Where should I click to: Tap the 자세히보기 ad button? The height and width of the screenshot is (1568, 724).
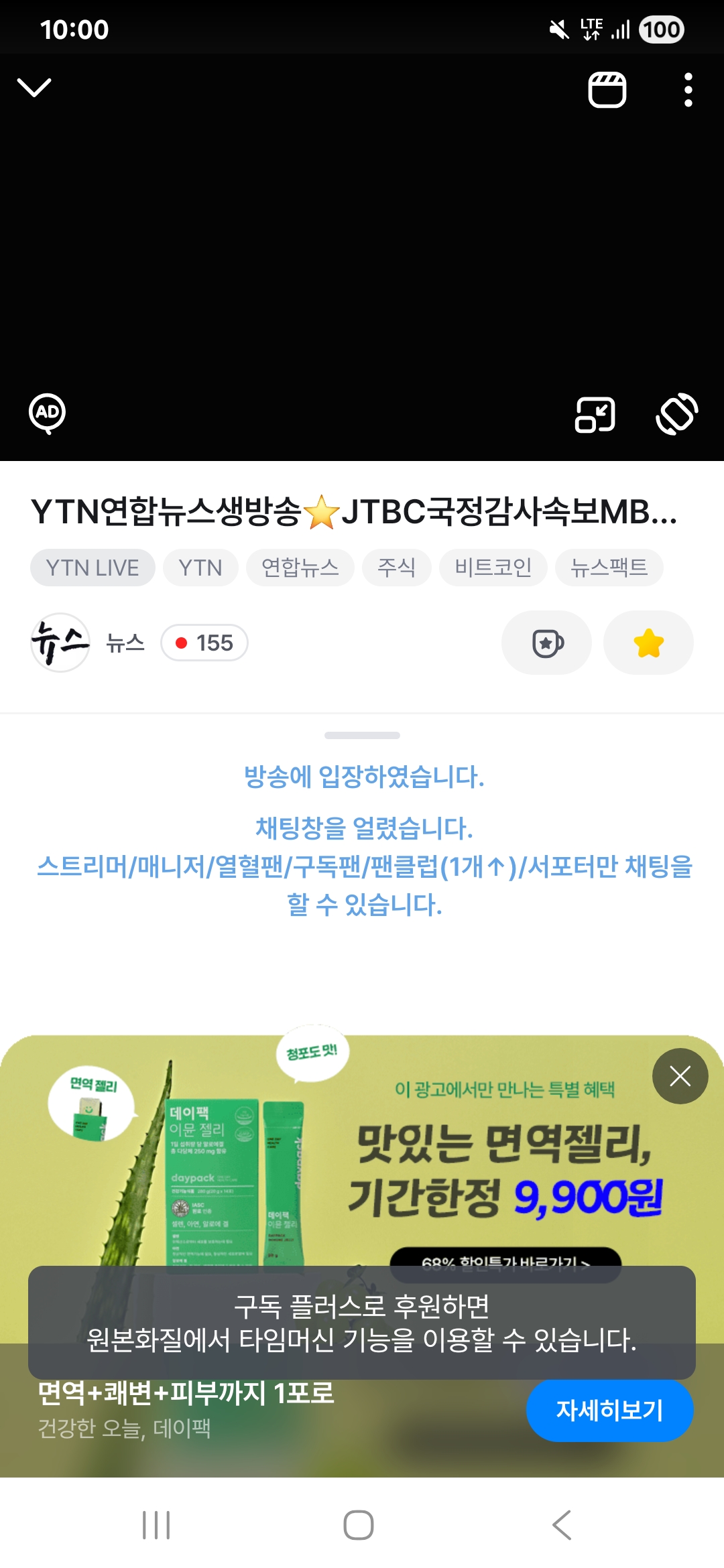click(609, 1410)
